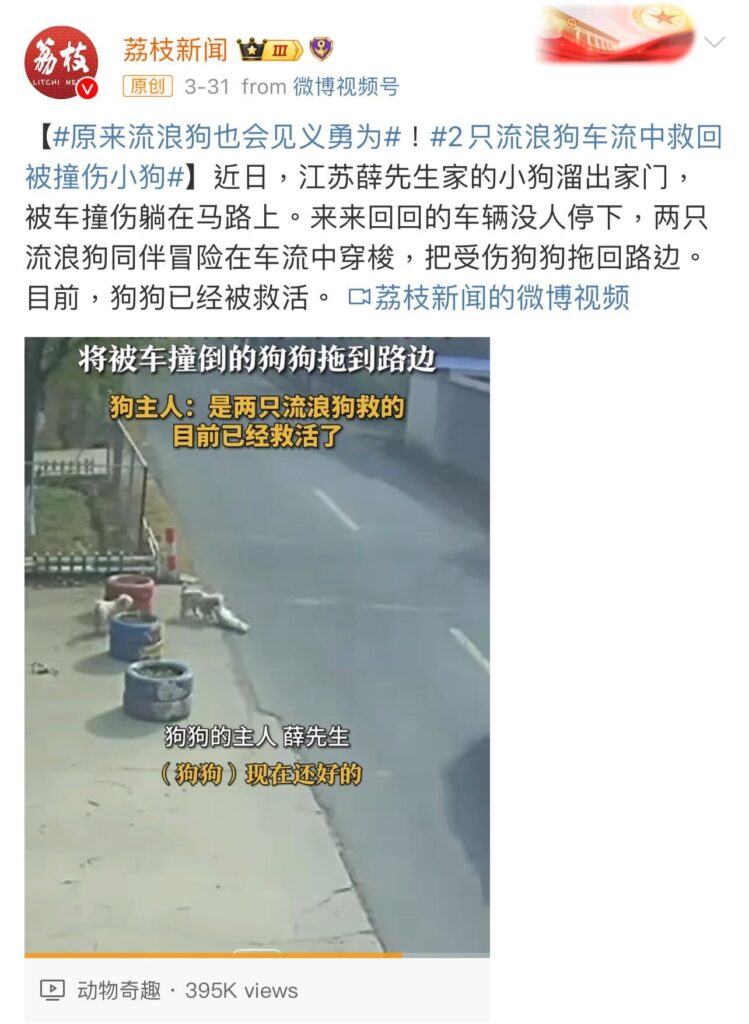Viewport: 749px width, 1024px height.
Task: Open the 荔枝新闻 account name
Action: click(x=175, y=48)
